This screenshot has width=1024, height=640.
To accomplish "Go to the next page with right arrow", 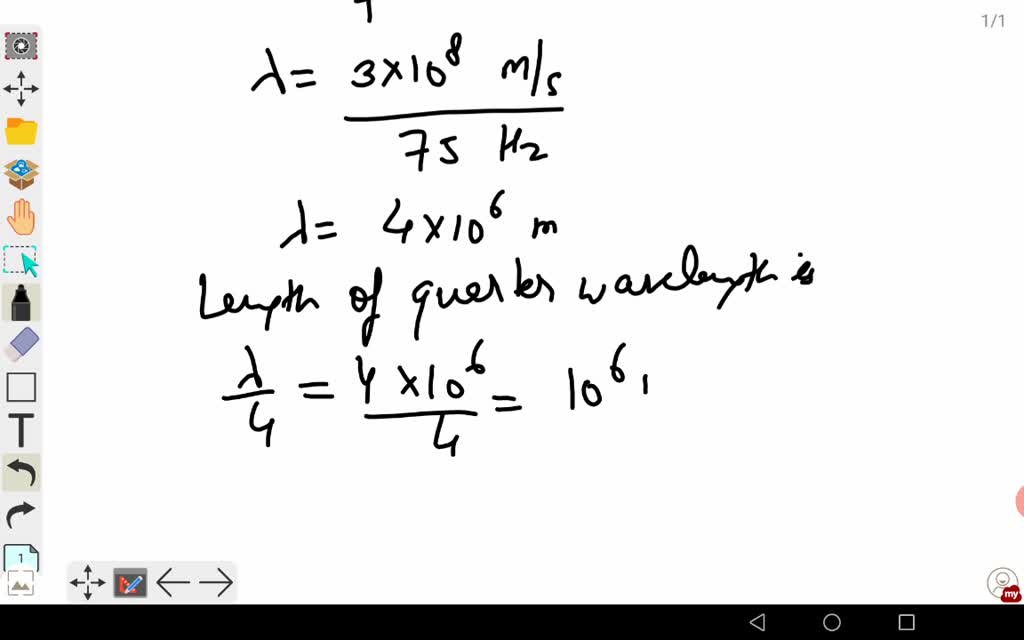I will click(215, 582).
